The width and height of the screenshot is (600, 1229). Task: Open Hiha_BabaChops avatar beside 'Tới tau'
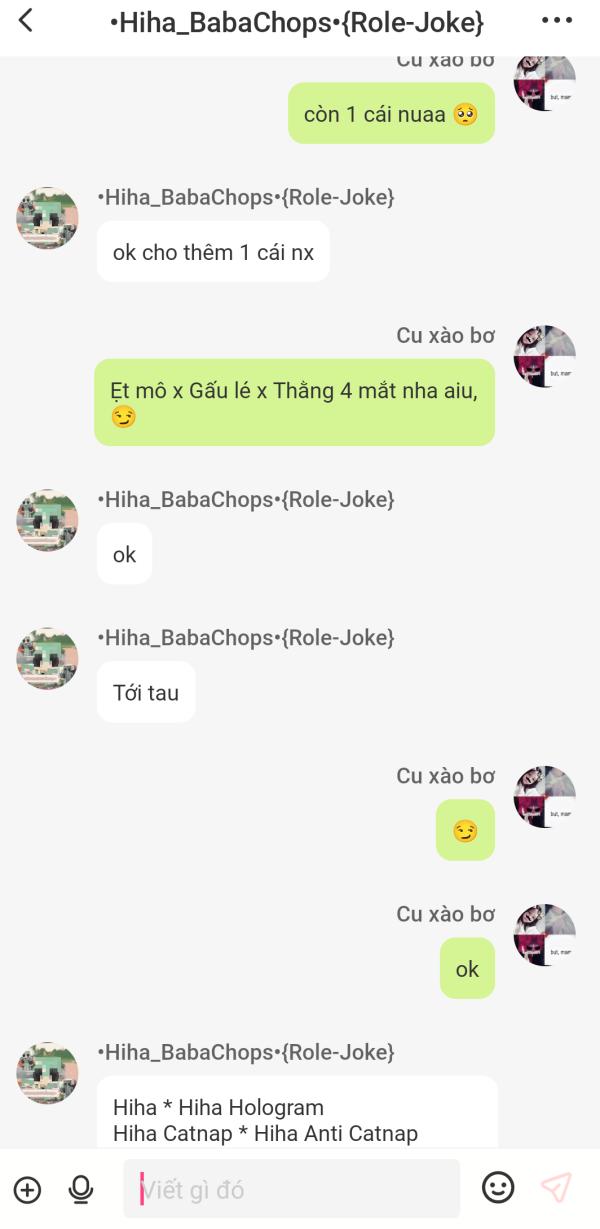point(47,658)
